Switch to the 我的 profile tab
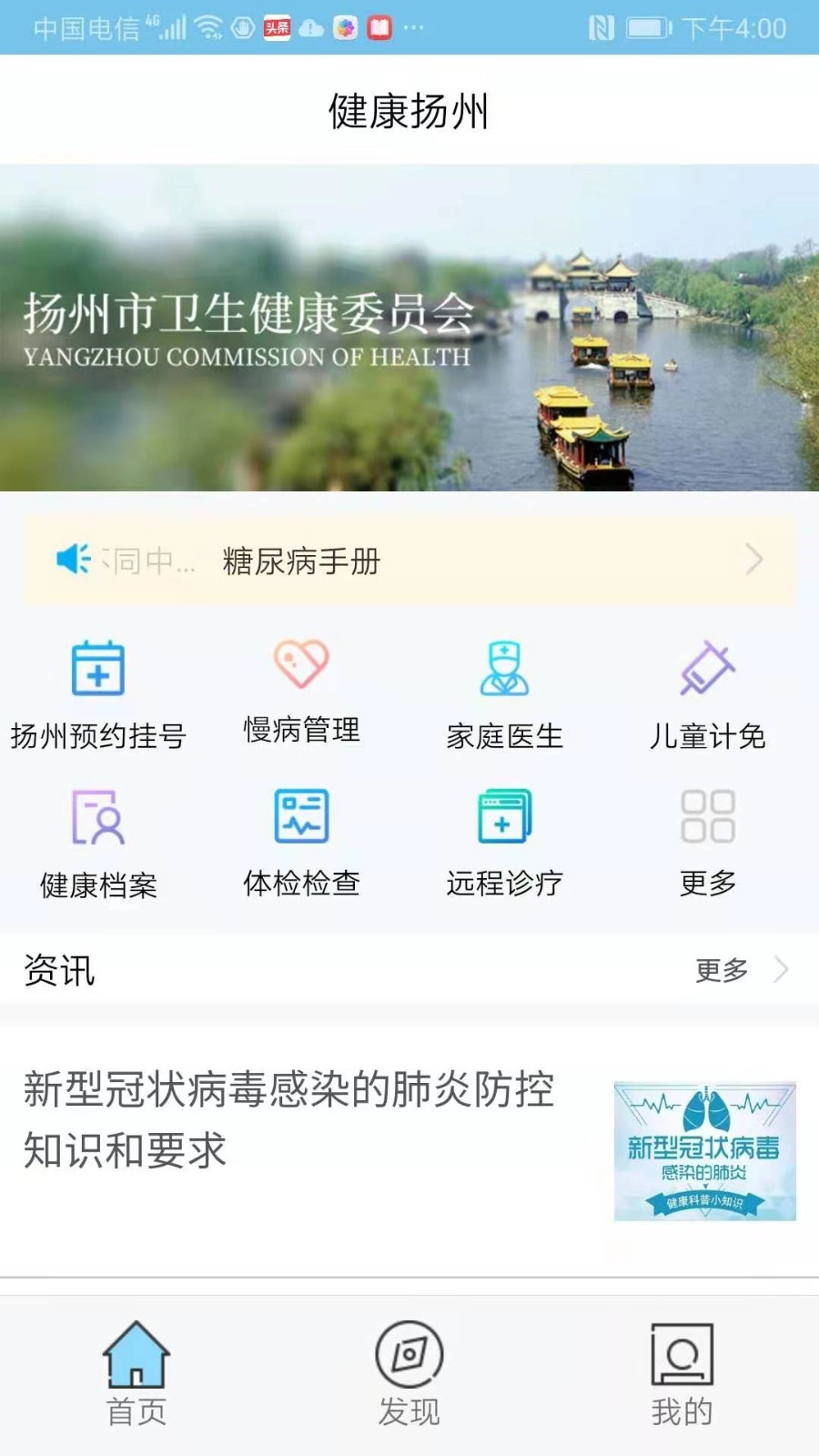819x1456 pixels. (x=682, y=1374)
